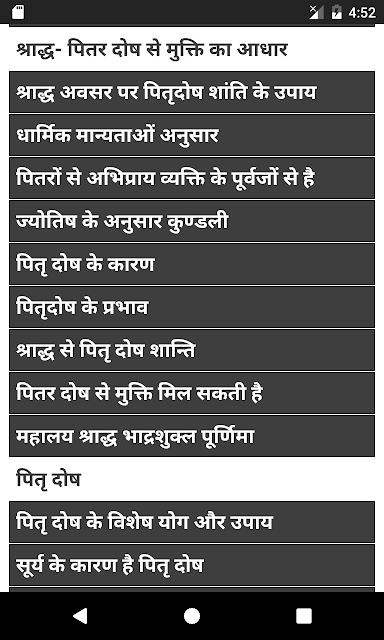Tap ज्योतिष के अनुसार कुण्डली entry

point(192,221)
